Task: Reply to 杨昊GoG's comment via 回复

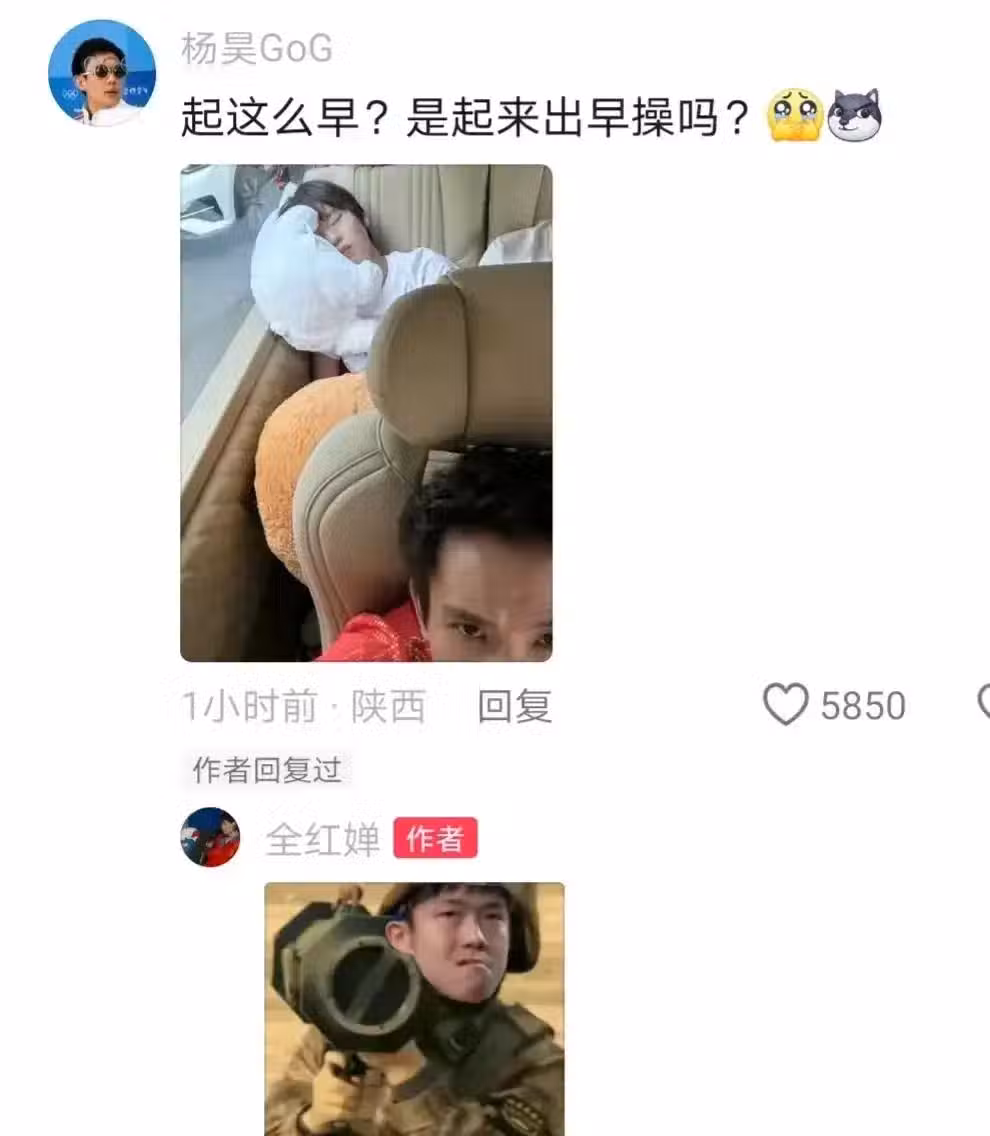Action: point(514,706)
